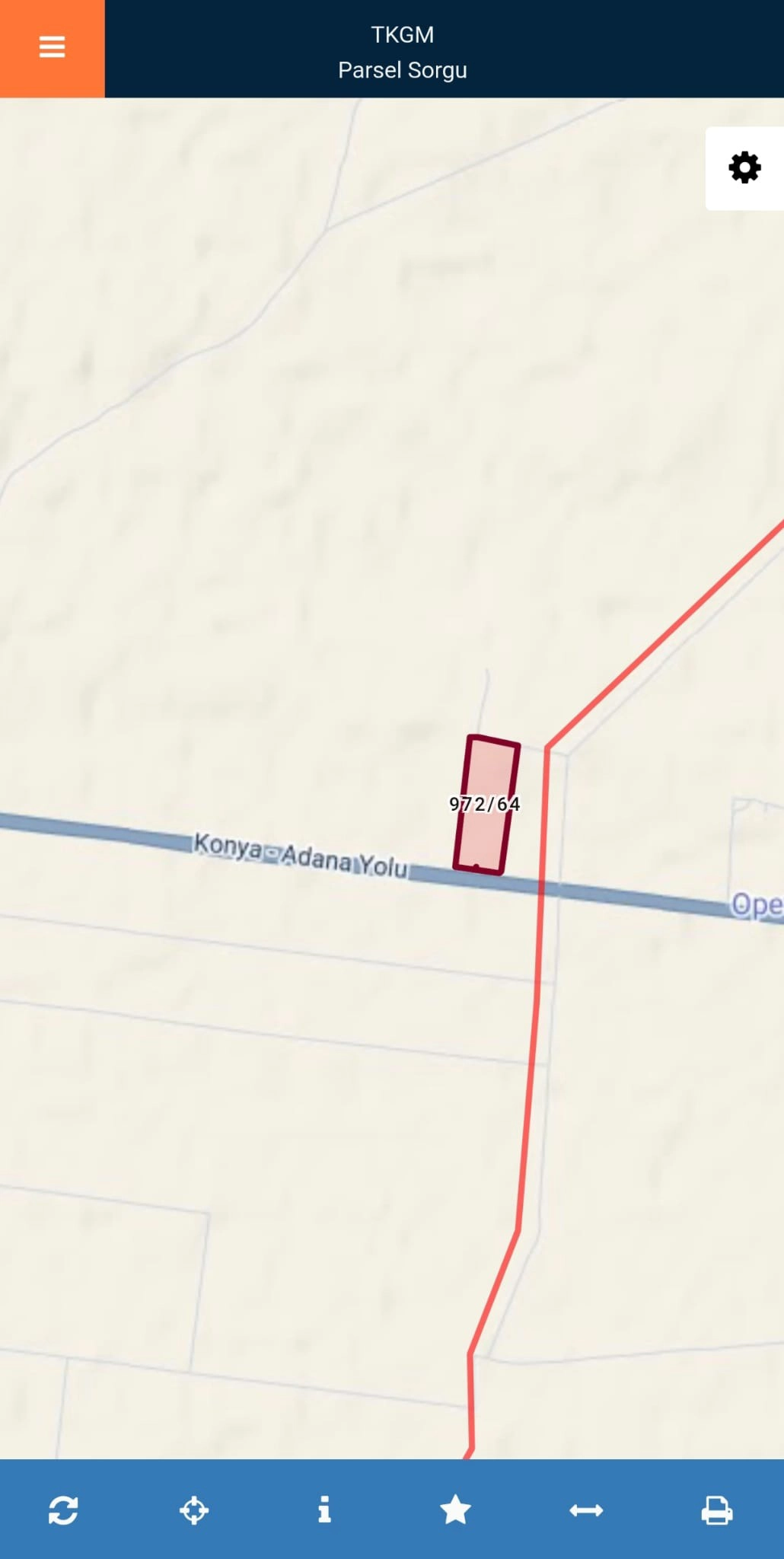The height and width of the screenshot is (1559, 784).
Task: Select the measure distance arrow tool
Action: [586, 1510]
